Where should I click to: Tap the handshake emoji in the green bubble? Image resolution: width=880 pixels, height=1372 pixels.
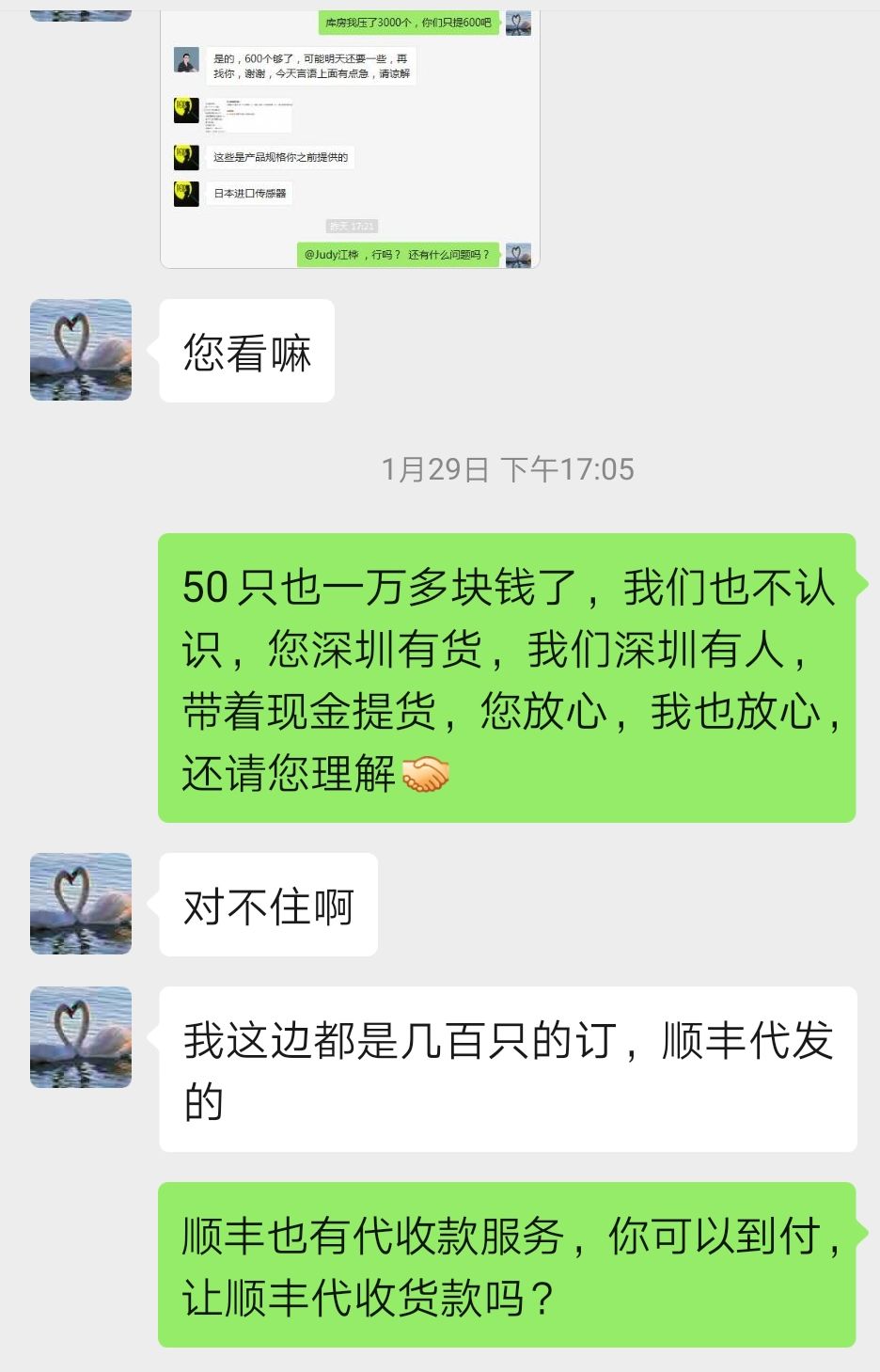(428, 773)
